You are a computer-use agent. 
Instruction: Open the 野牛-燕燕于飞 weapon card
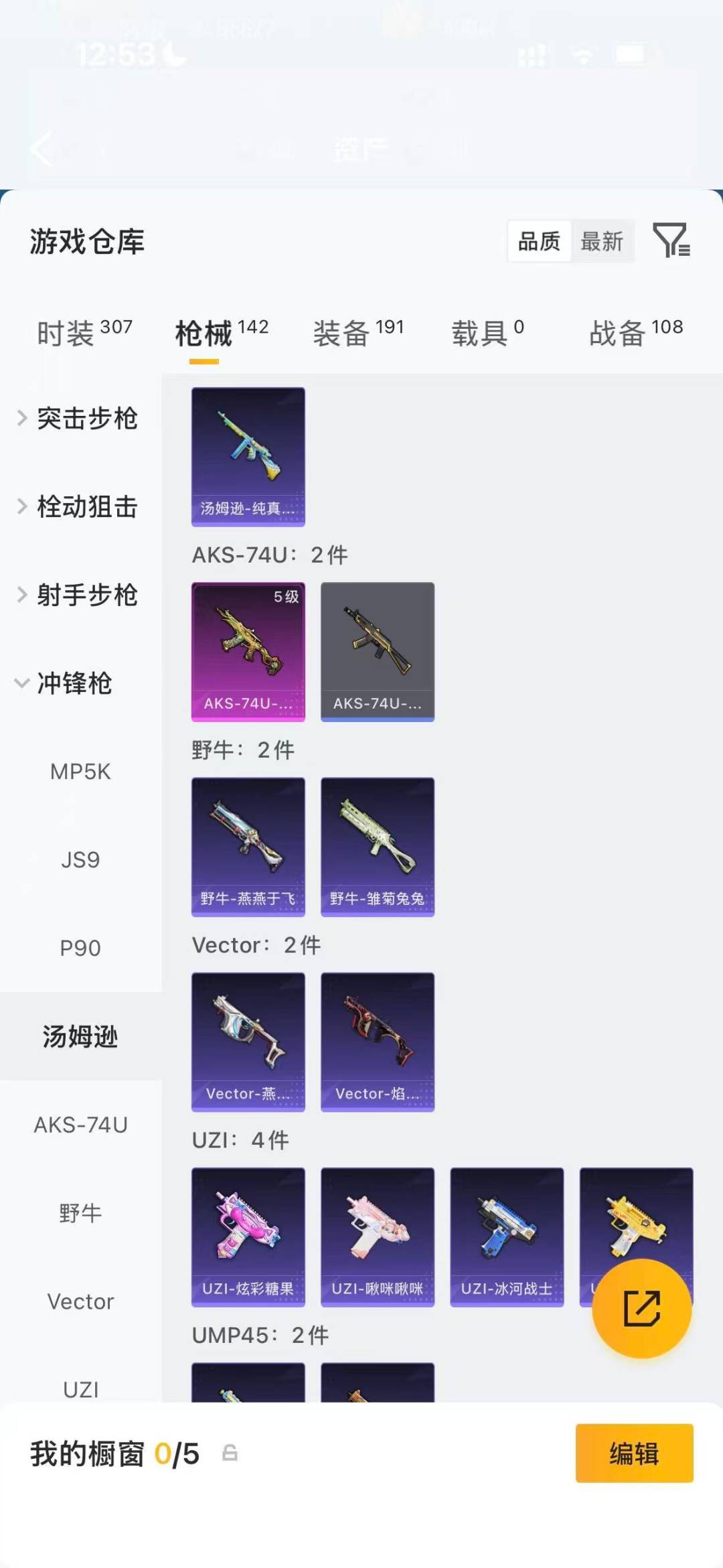click(248, 846)
